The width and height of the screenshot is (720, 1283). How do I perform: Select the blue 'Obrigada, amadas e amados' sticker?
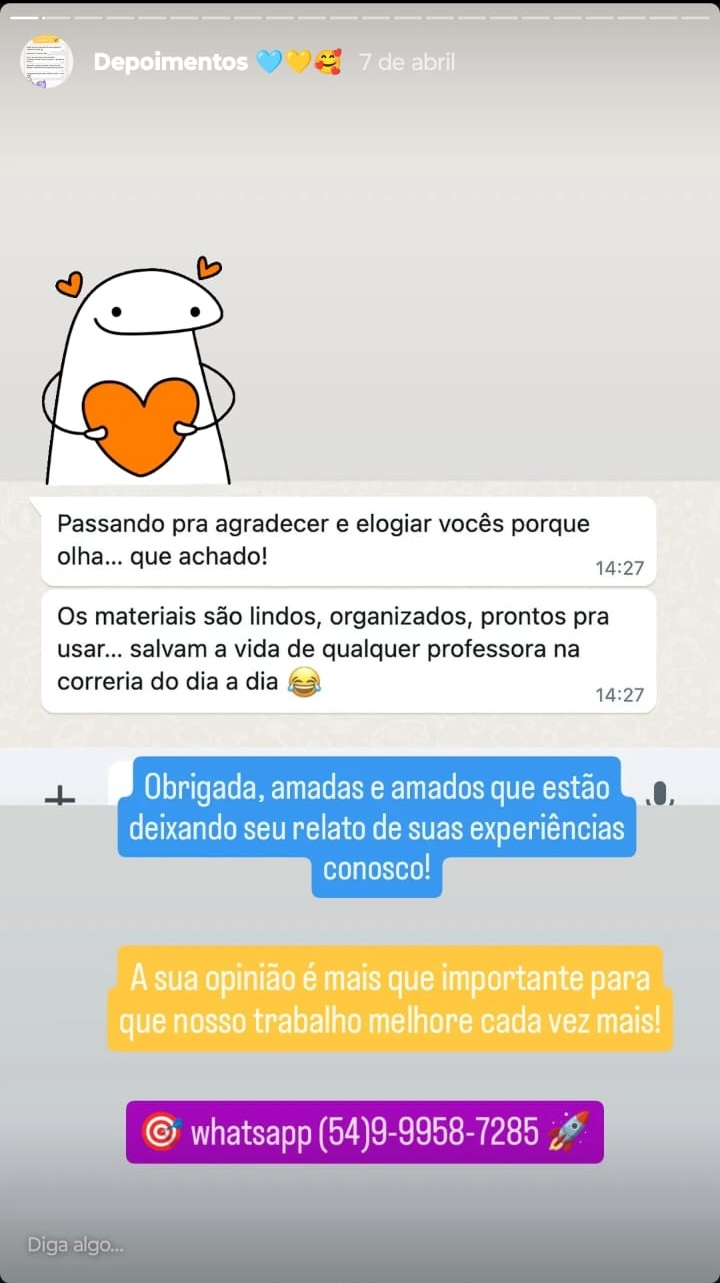pos(376,830)
